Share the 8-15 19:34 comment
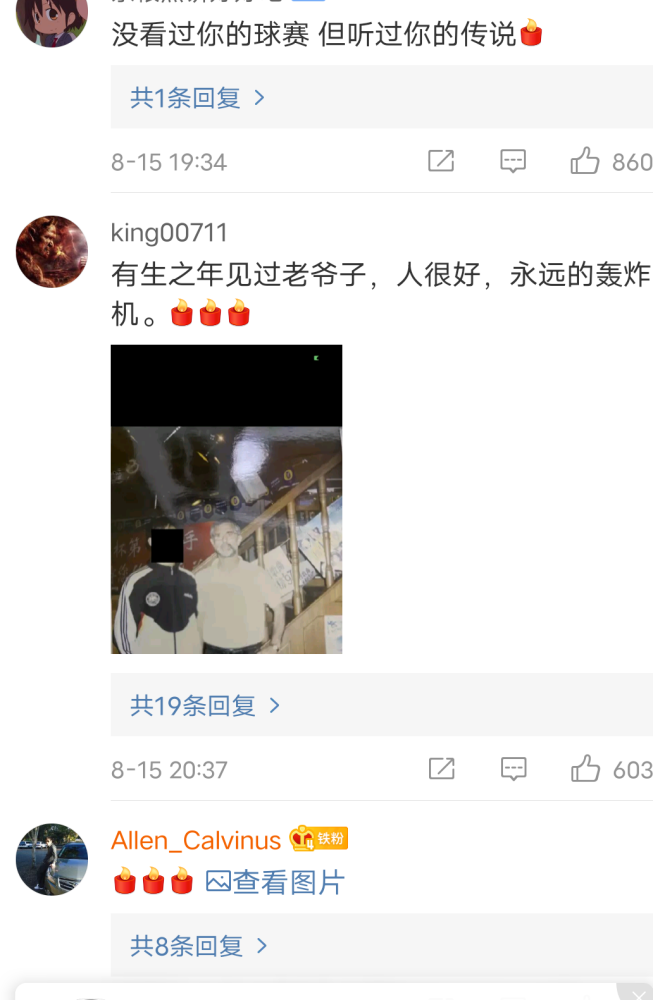This screenshot has height=1000, width=653. (441, 161)
